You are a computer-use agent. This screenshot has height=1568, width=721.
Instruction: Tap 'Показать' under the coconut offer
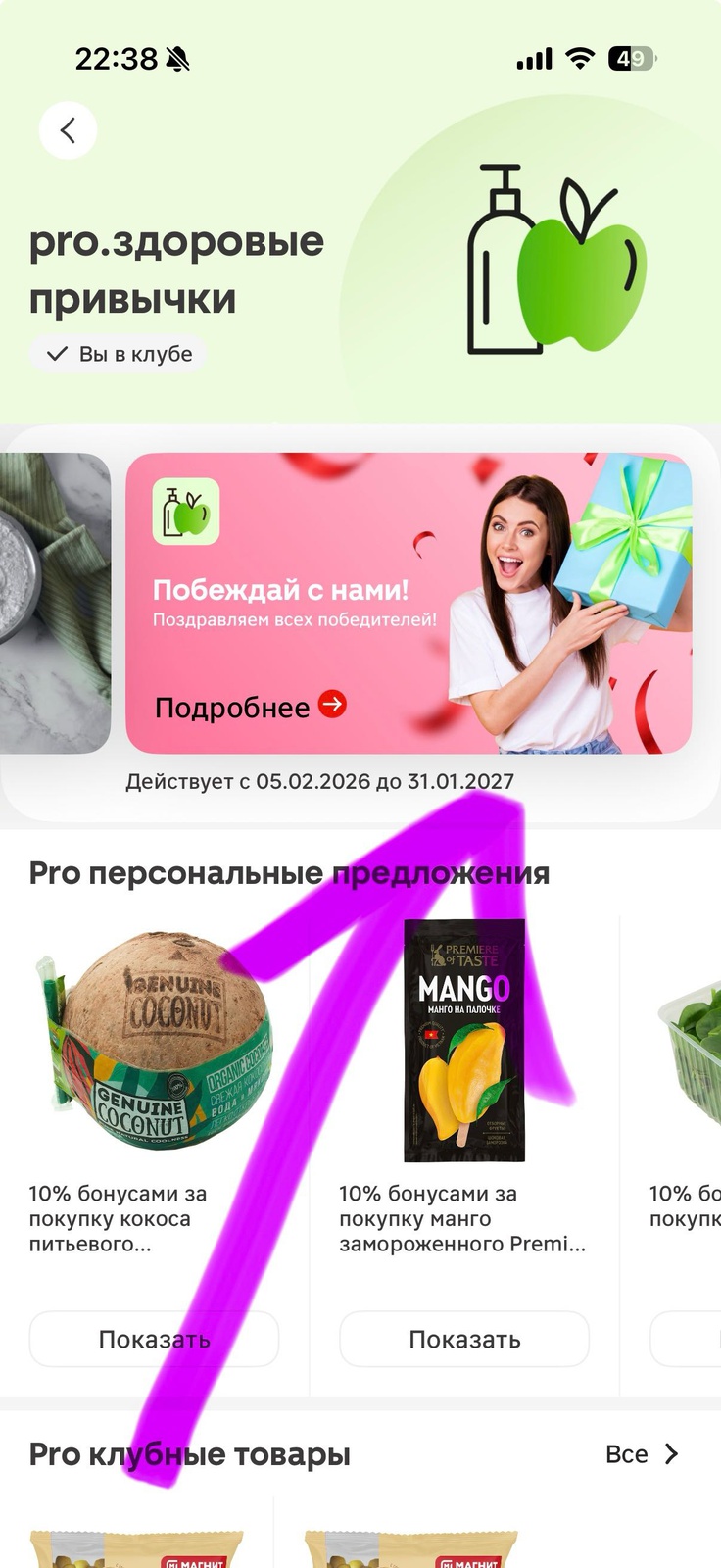(x=154, y=1339)
